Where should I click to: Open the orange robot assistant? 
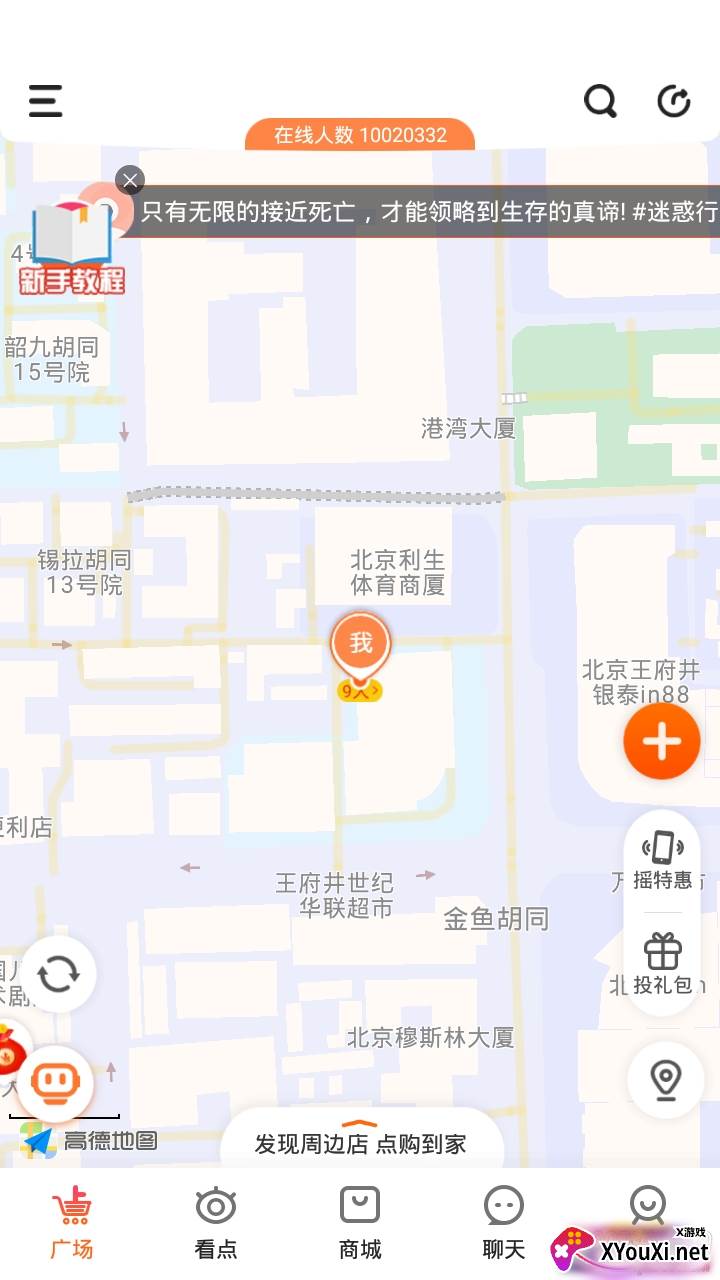click(x=56, y=1083)
